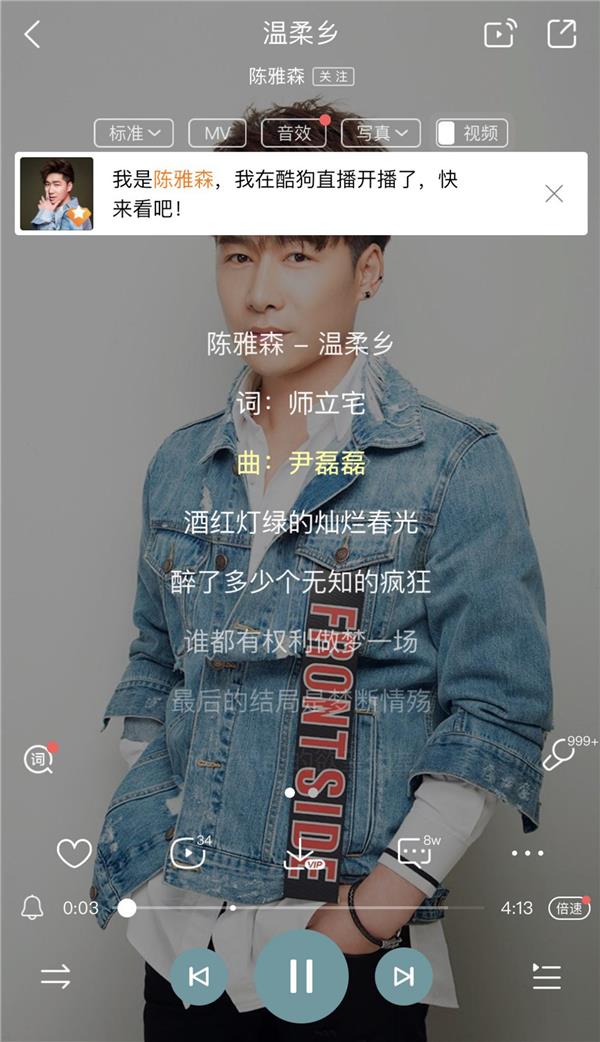Open the MV for this song
Screen dimensions: 600x1042
point(217,133)
